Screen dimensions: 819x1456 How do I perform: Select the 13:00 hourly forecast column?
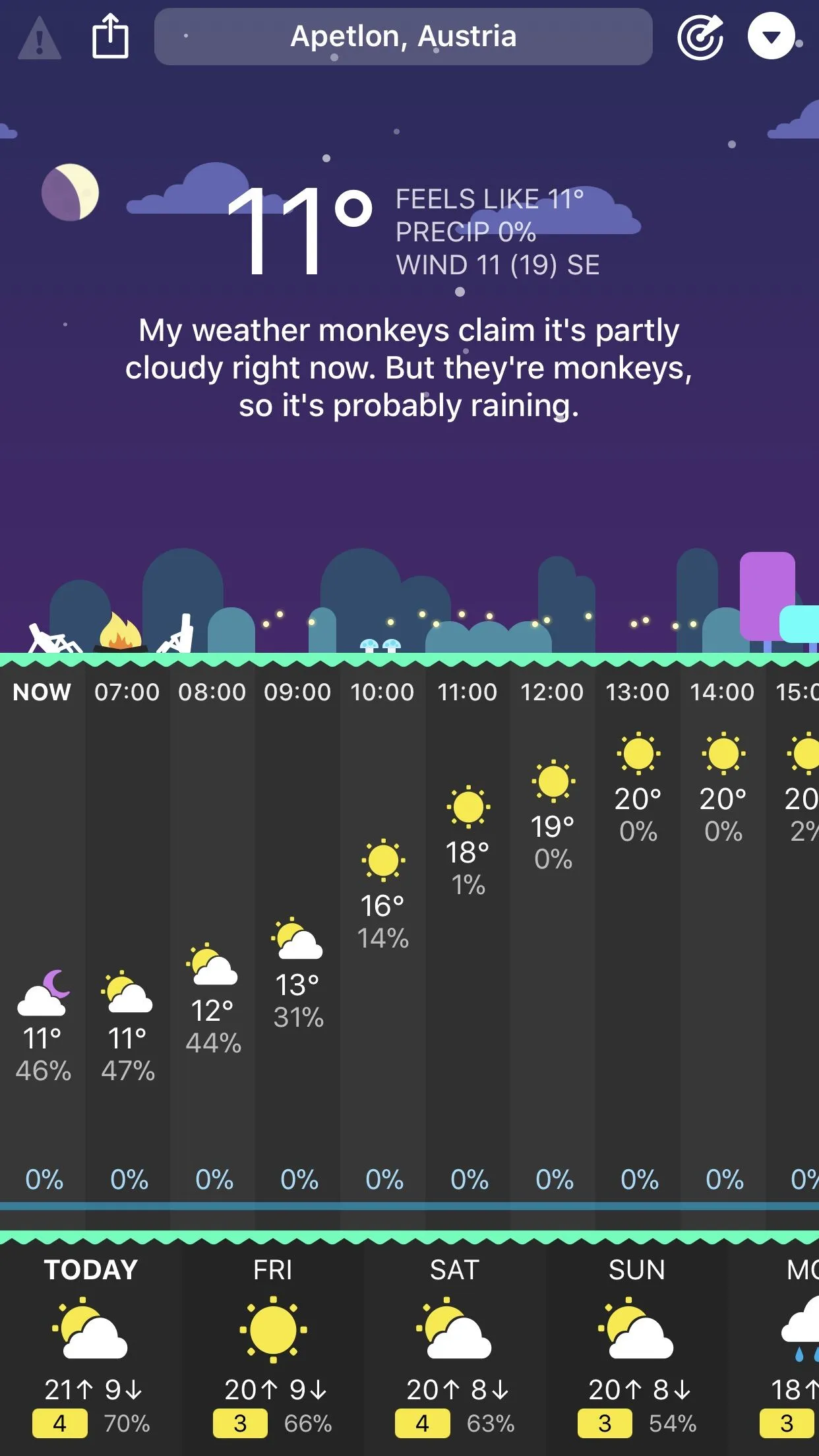638,923
